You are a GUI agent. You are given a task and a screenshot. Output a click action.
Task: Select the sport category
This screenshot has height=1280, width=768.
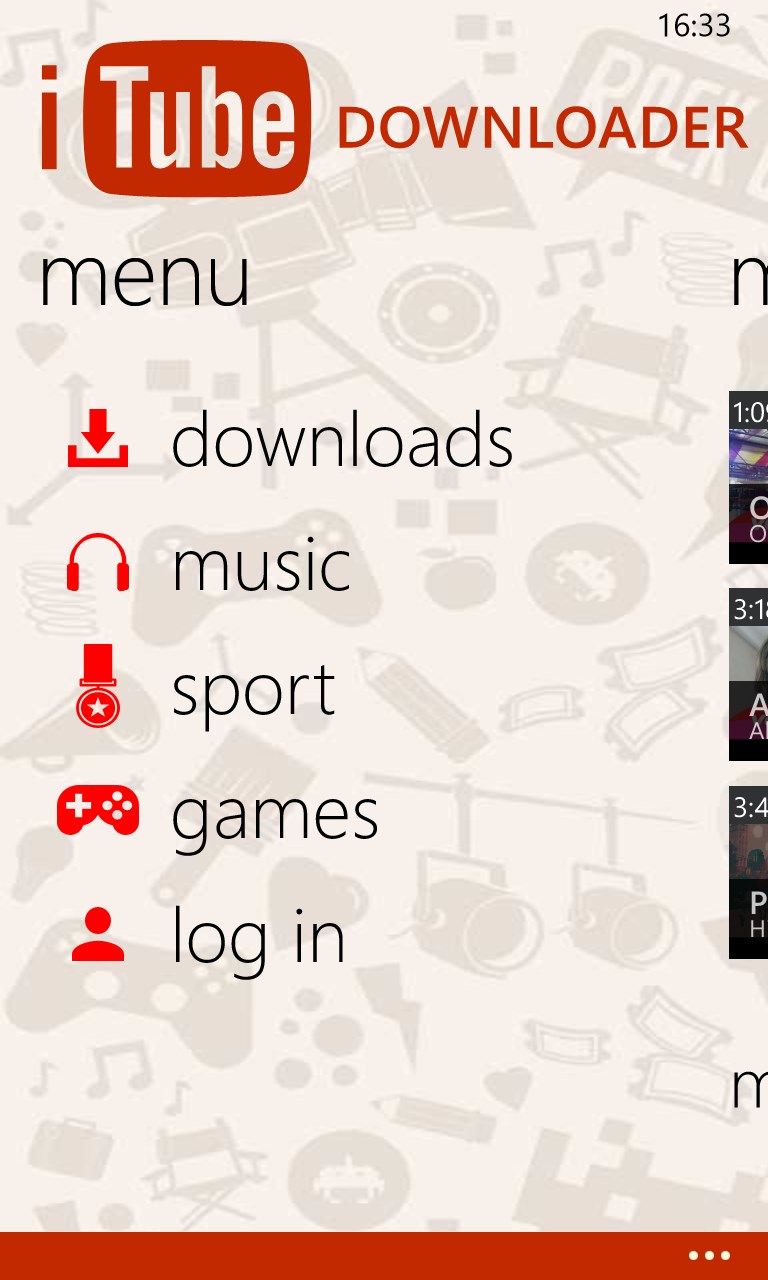(253, 690)
